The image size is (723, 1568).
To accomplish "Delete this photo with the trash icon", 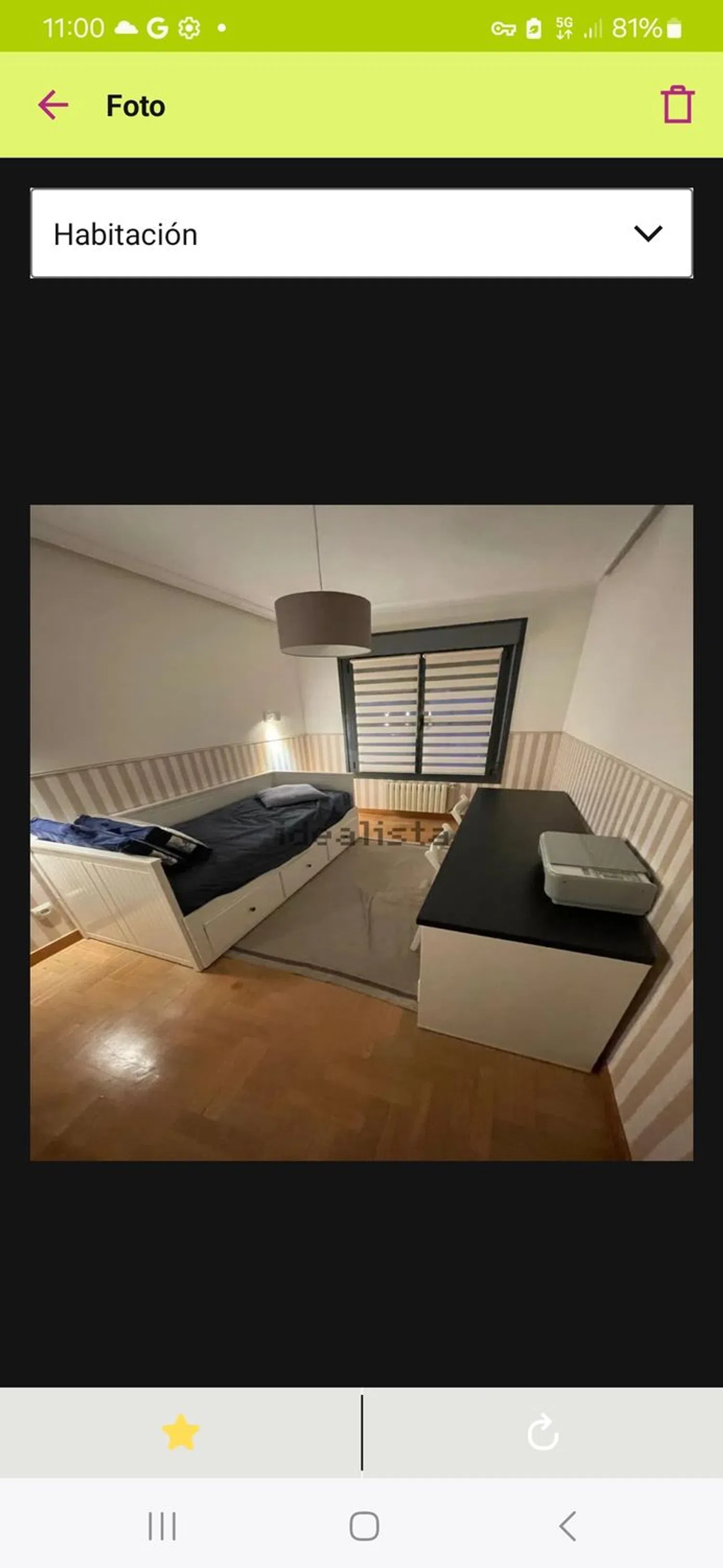I will click(x=677, y=105).
